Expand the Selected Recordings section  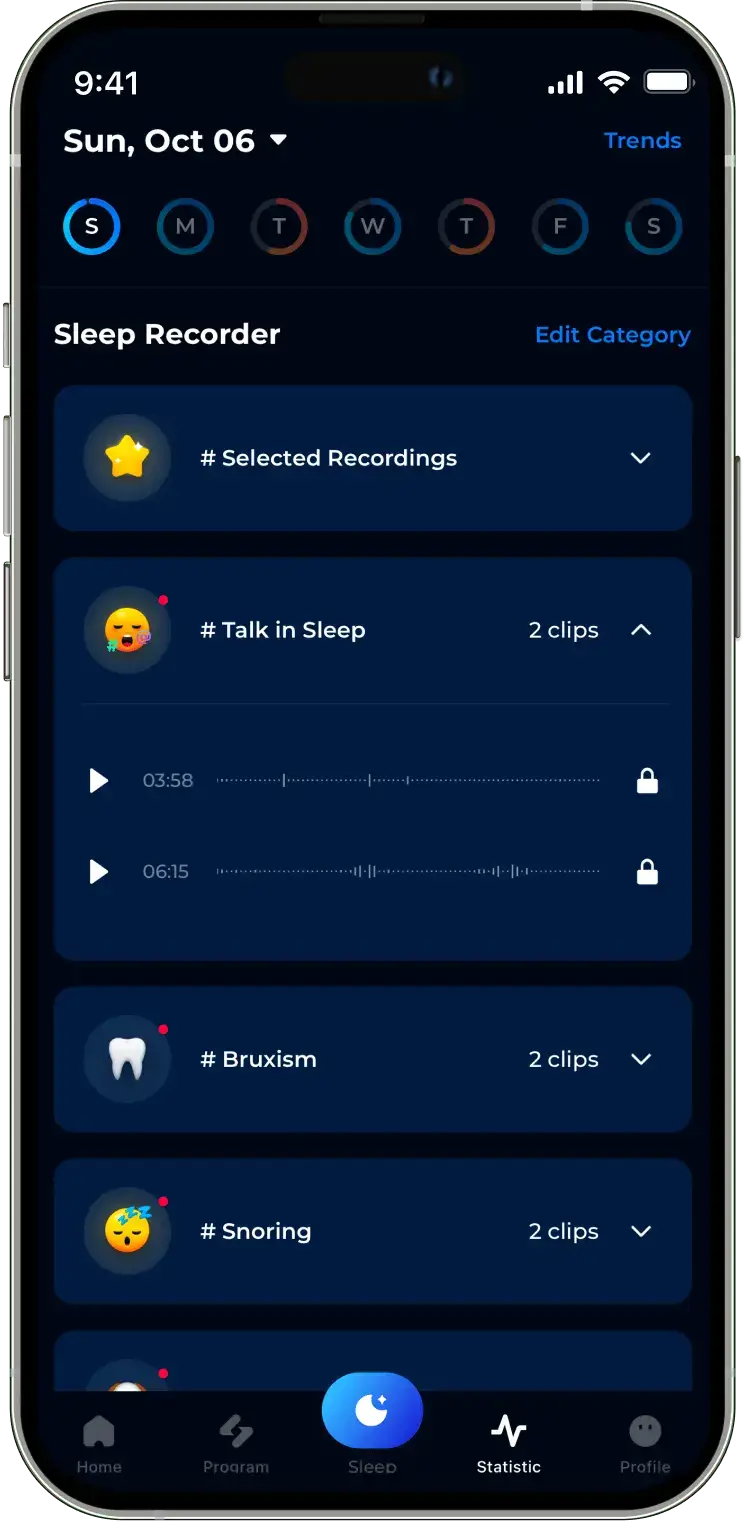[640, 458]
